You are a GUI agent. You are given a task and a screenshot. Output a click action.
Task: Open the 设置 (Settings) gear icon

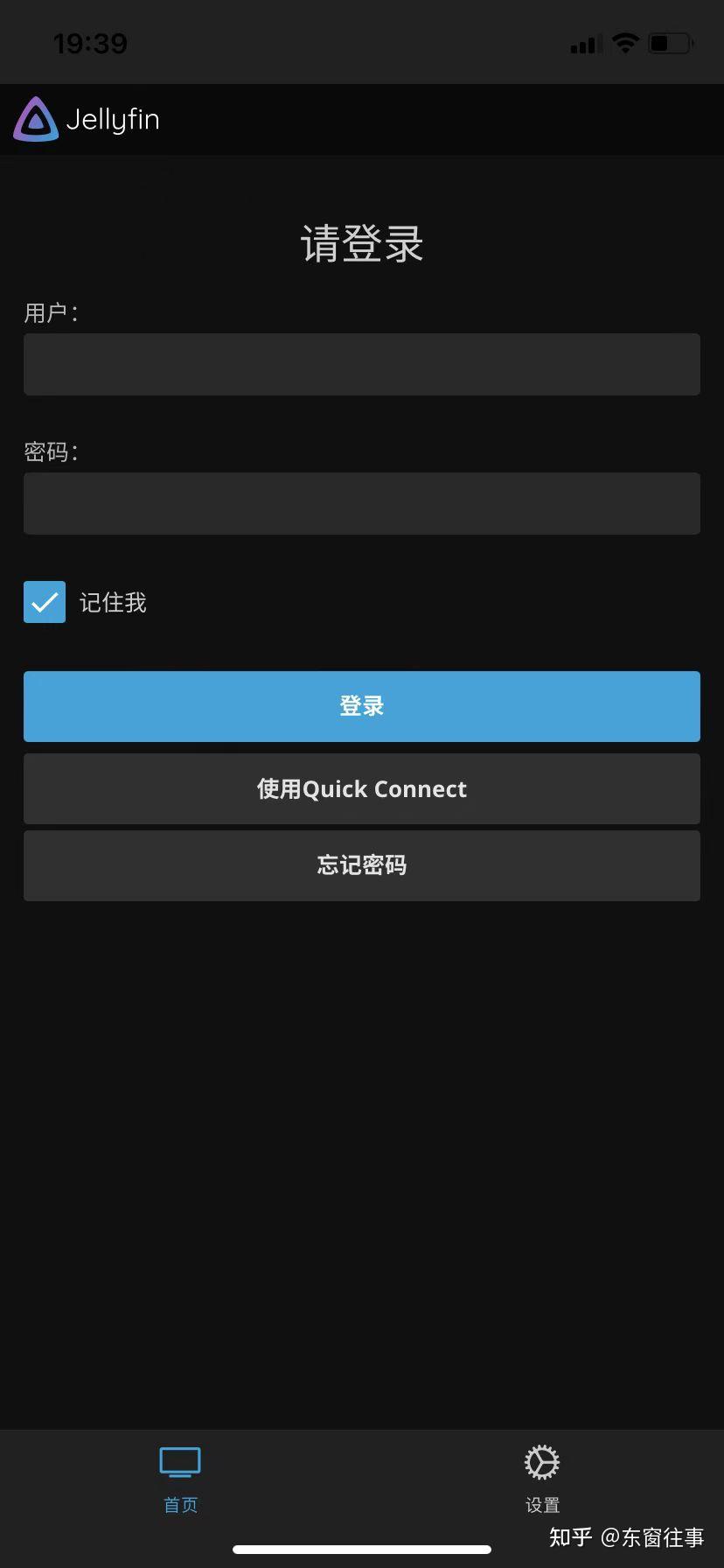(x=541, y=1460)
